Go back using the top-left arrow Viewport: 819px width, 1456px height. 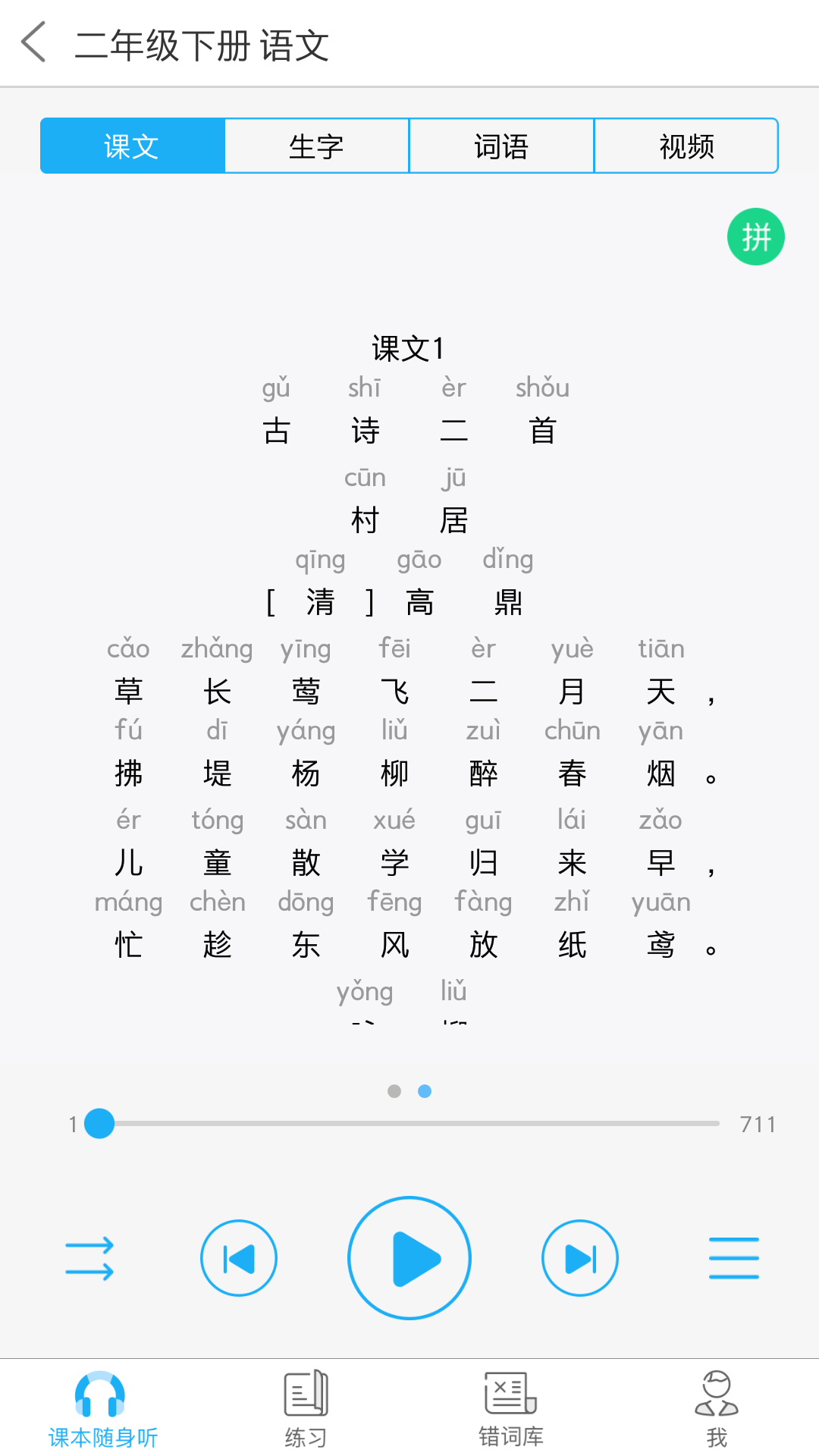coord(34,42)
